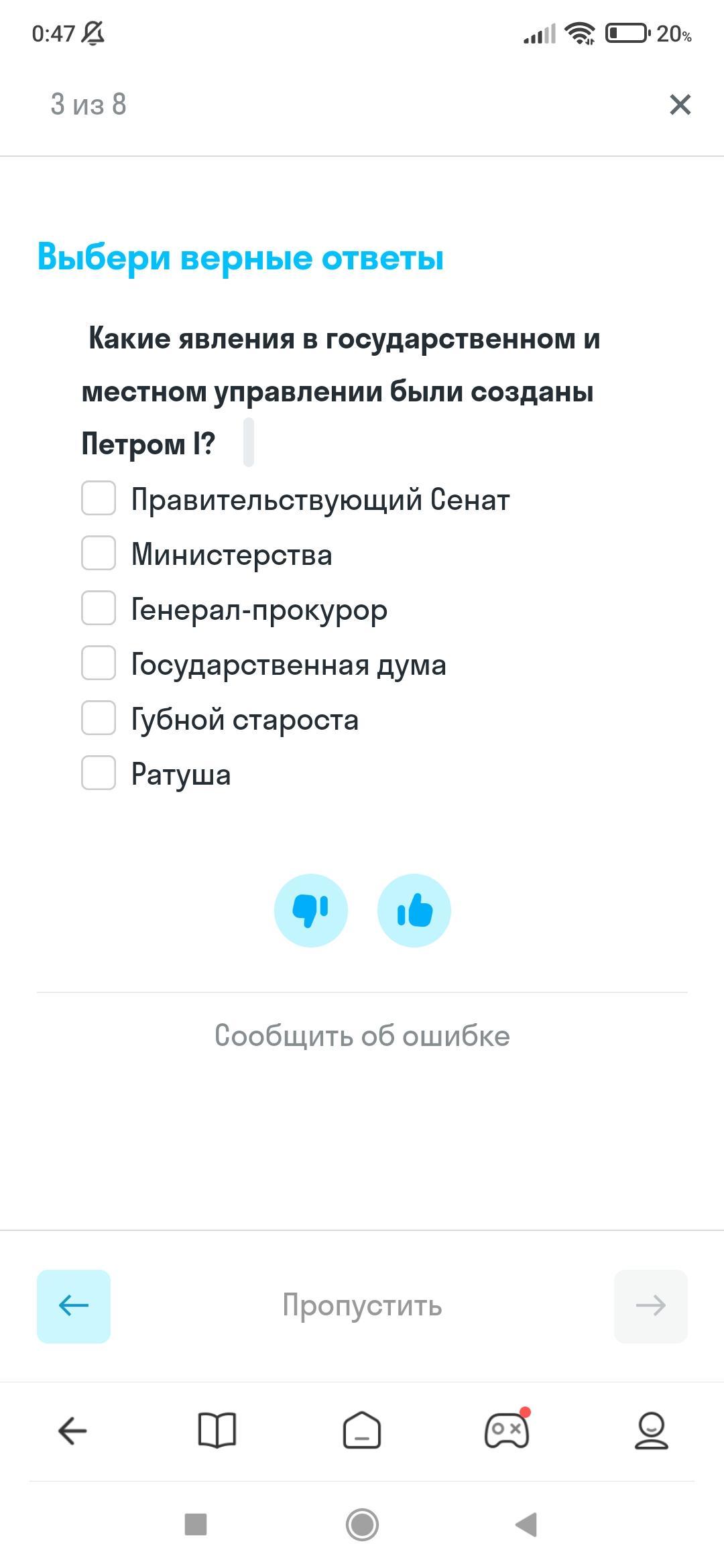Viewport: 724px width, 1568px height.
Task: Tap the system home button
Action: click(362, 1525)
